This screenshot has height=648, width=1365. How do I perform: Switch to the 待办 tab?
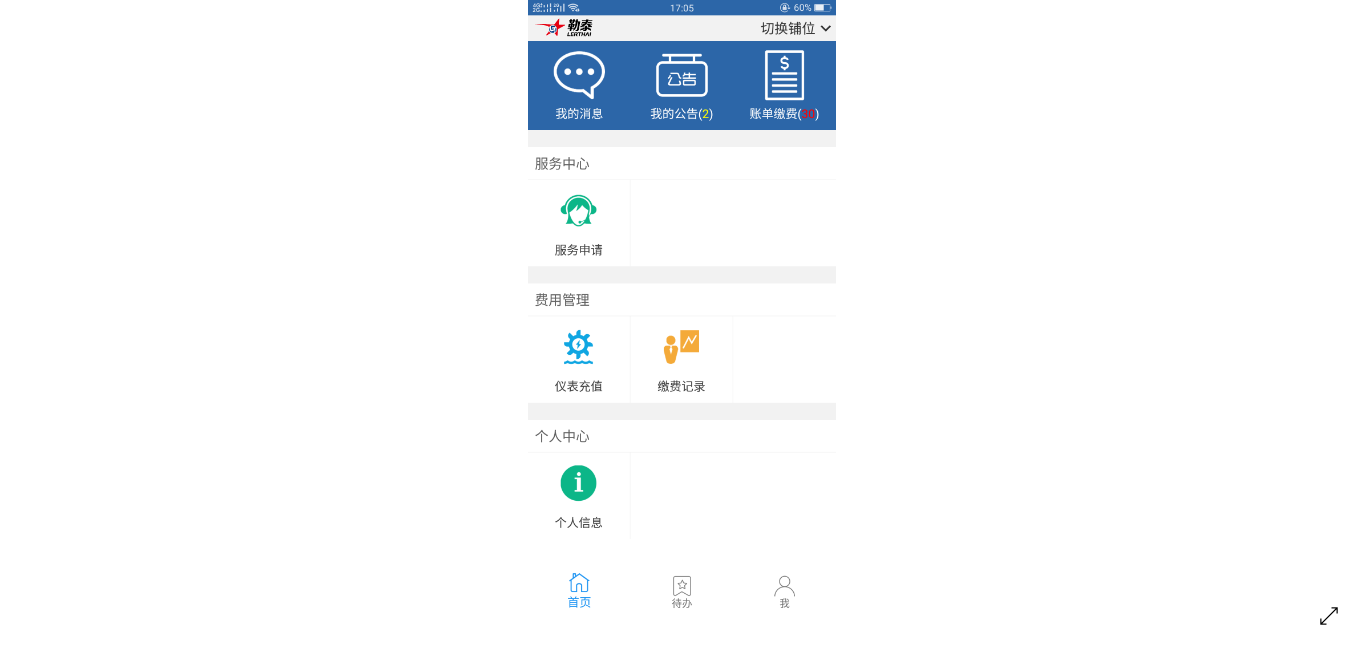(682, 592)
